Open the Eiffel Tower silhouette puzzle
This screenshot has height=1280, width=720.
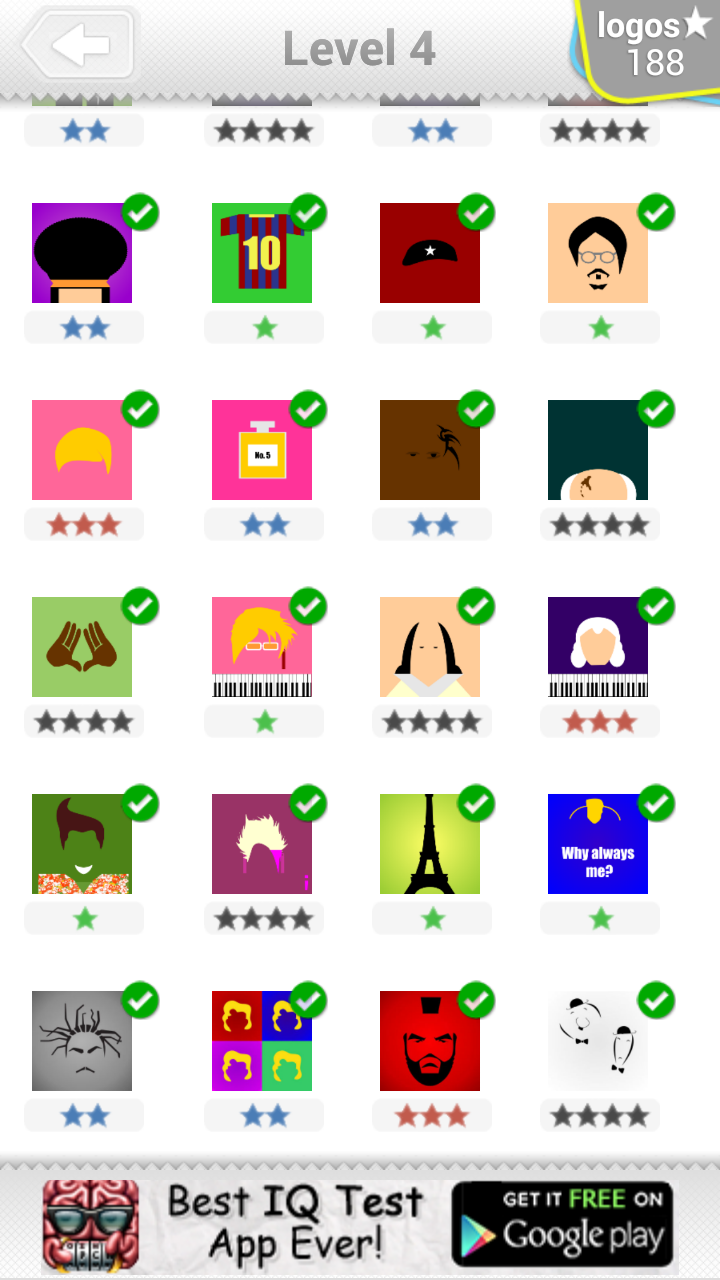point(430,844)
